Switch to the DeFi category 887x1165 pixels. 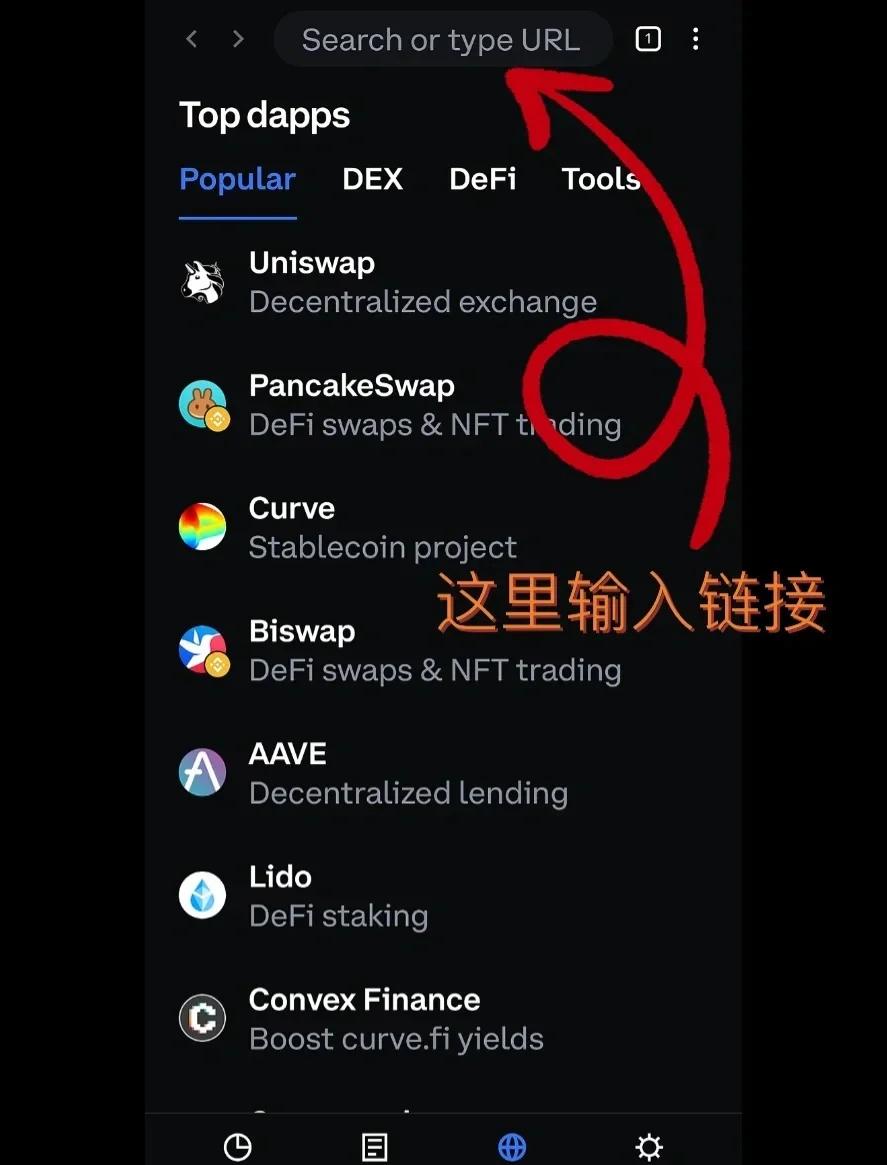[x=483, y=180]
